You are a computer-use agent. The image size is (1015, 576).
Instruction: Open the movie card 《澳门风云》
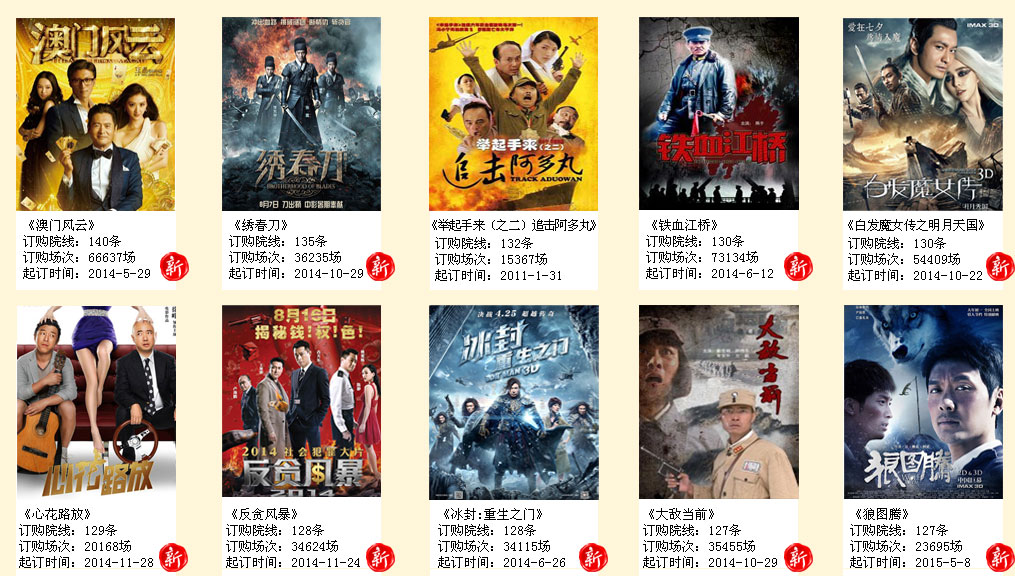click(95, 114)
